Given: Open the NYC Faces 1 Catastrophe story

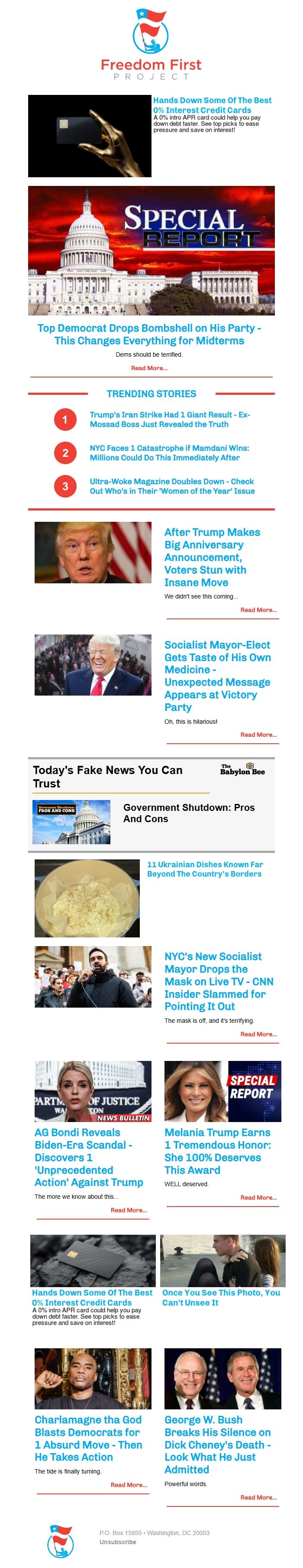Looking at the screenshot, I should point(169,452).
